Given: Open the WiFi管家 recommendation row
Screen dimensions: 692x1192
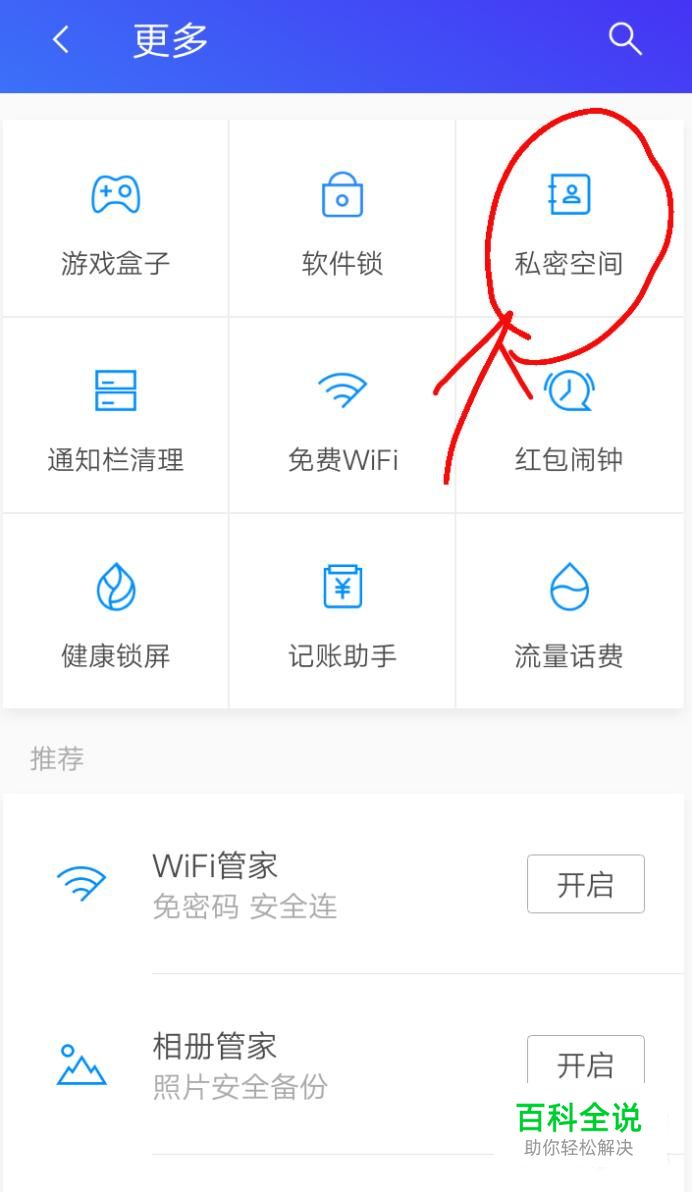Looking at the screenshot, I should (x=343, y=884).
